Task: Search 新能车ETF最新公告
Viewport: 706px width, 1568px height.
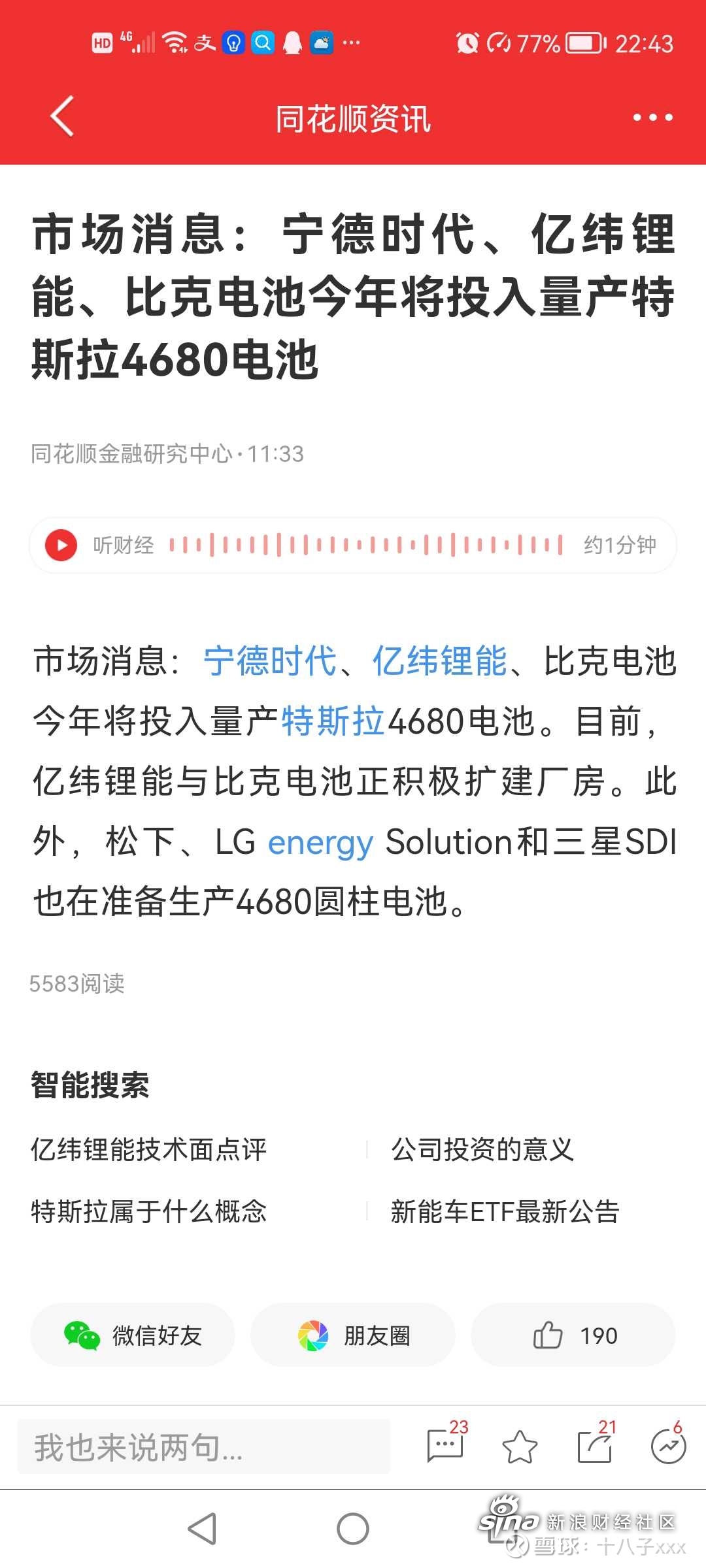Action: click(505, 1211)
